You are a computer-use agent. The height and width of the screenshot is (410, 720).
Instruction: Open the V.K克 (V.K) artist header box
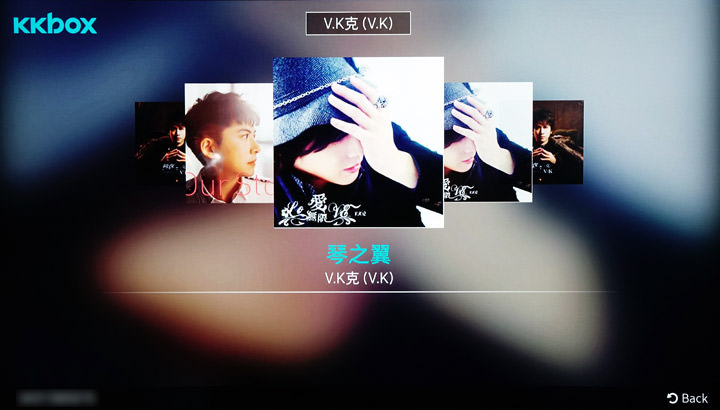point(358,23)
